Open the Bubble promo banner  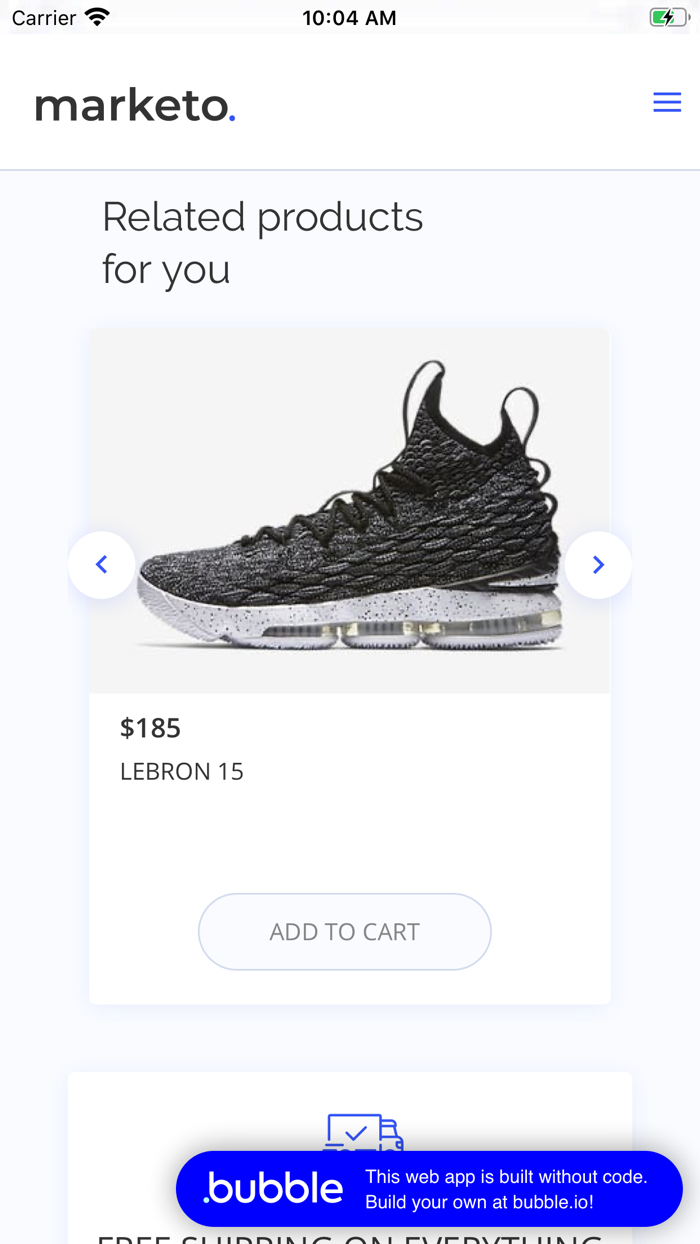[x=429, y=1188]
